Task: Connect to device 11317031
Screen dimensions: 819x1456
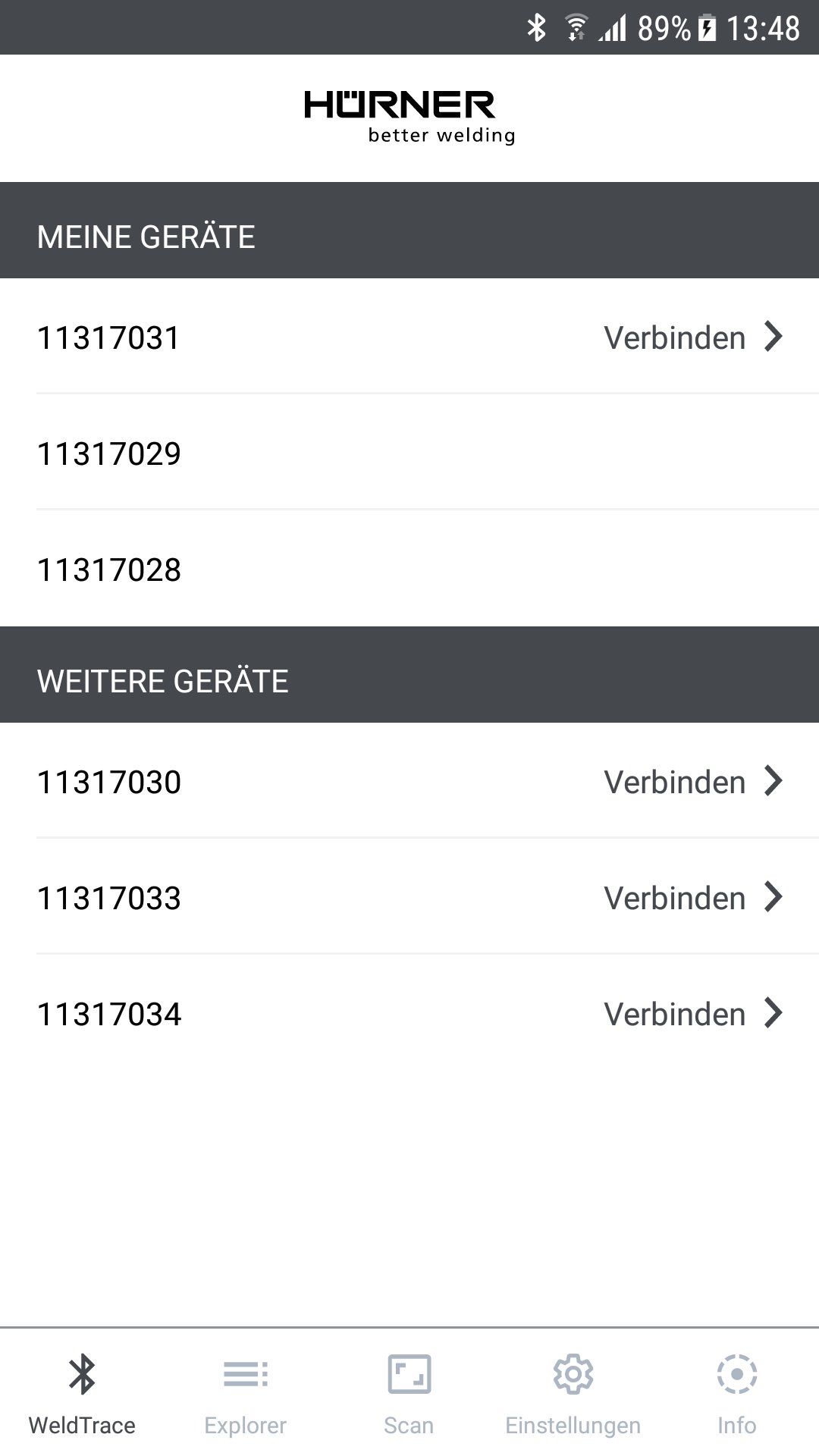Action: pos(692,337)
